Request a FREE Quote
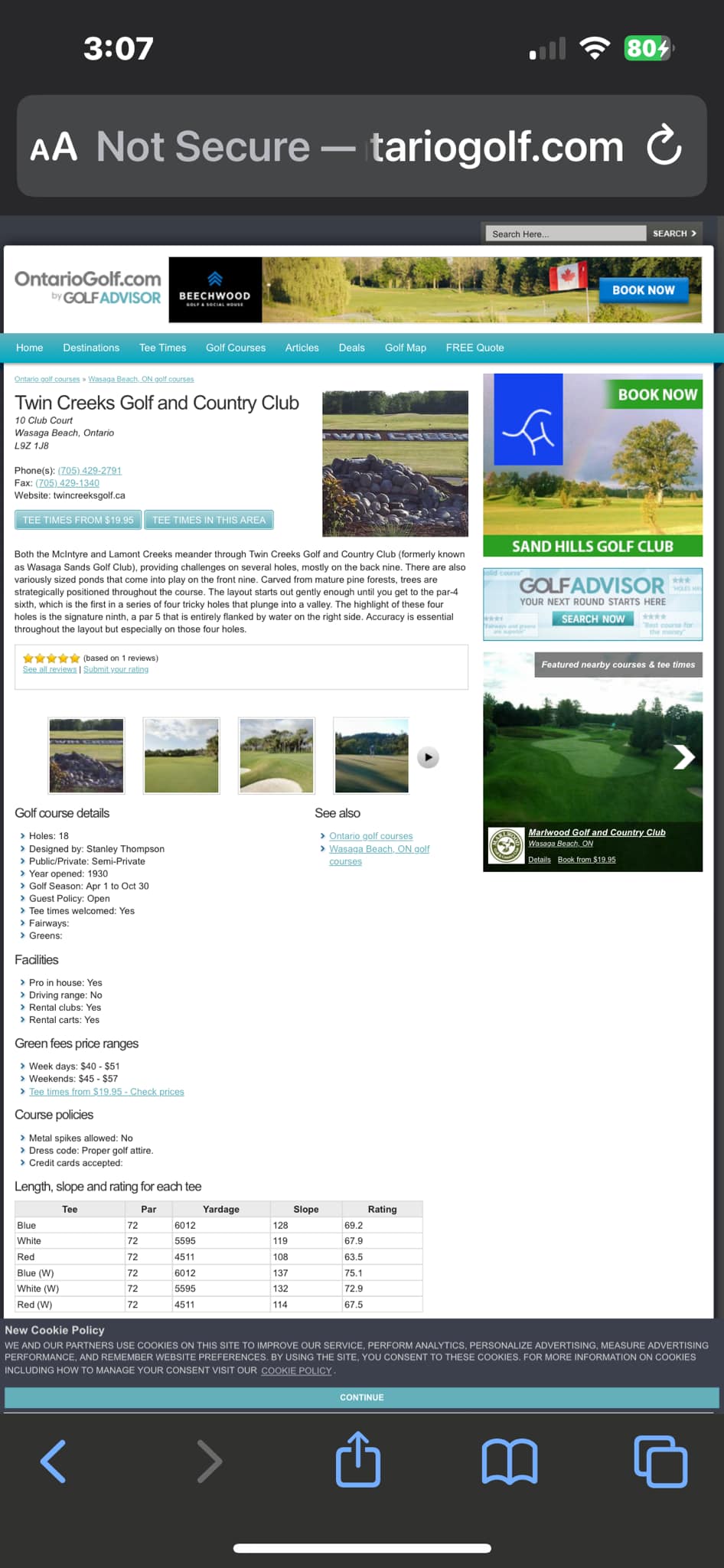This screenshot has width=724, height=1568. [x=475, y=348]
